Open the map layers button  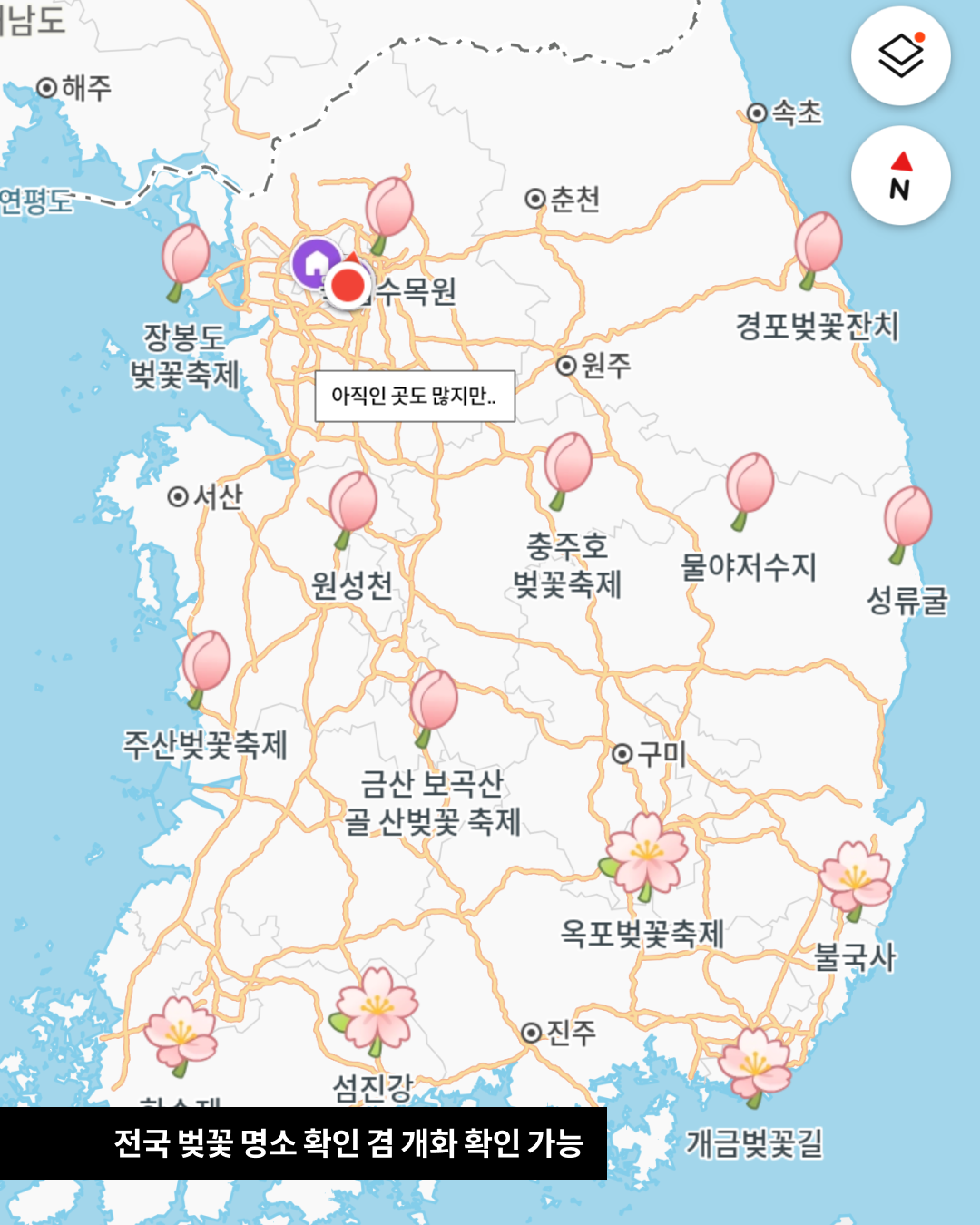900,56
